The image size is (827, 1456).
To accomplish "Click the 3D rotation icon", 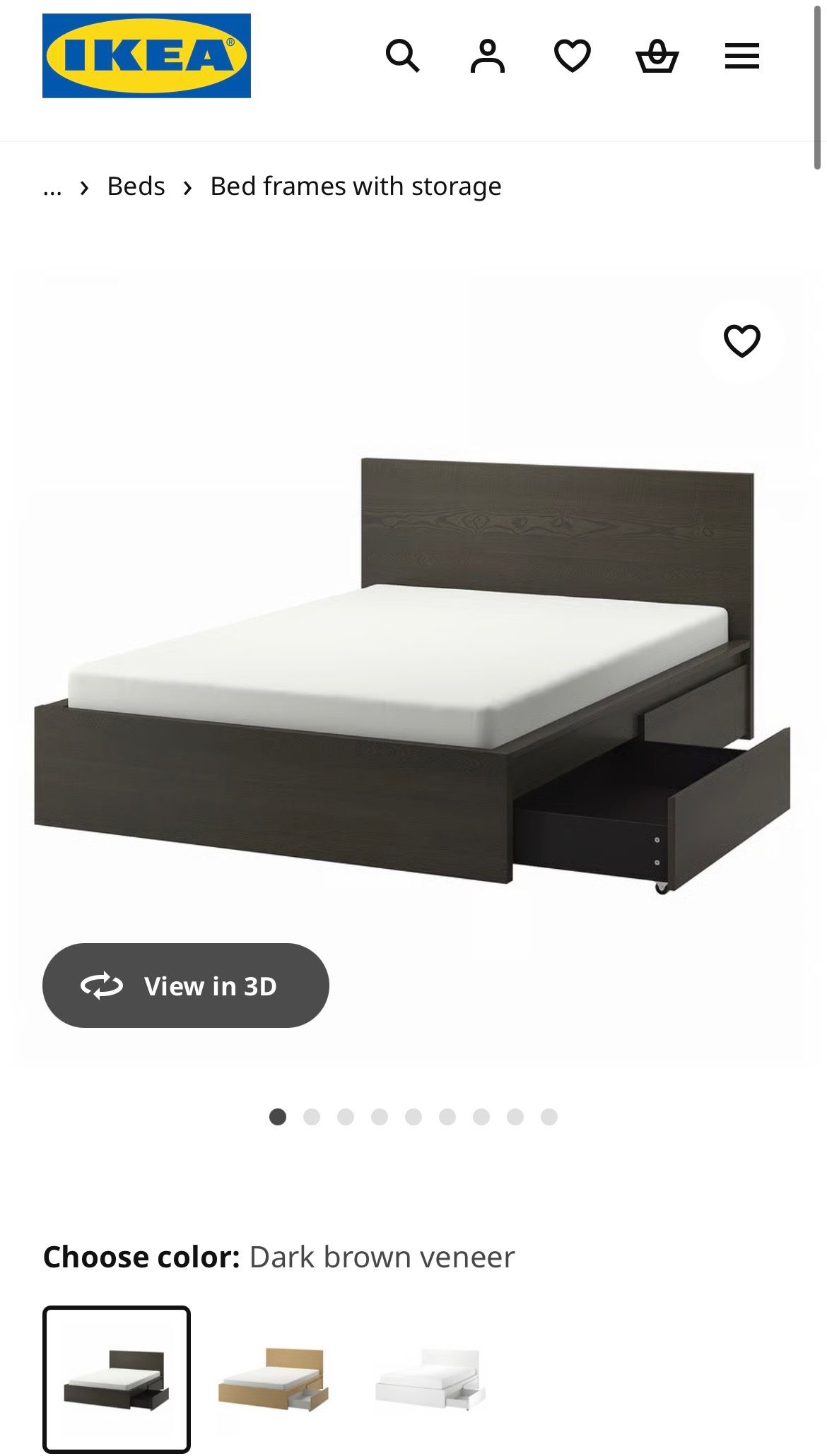I will pos(102,986).
